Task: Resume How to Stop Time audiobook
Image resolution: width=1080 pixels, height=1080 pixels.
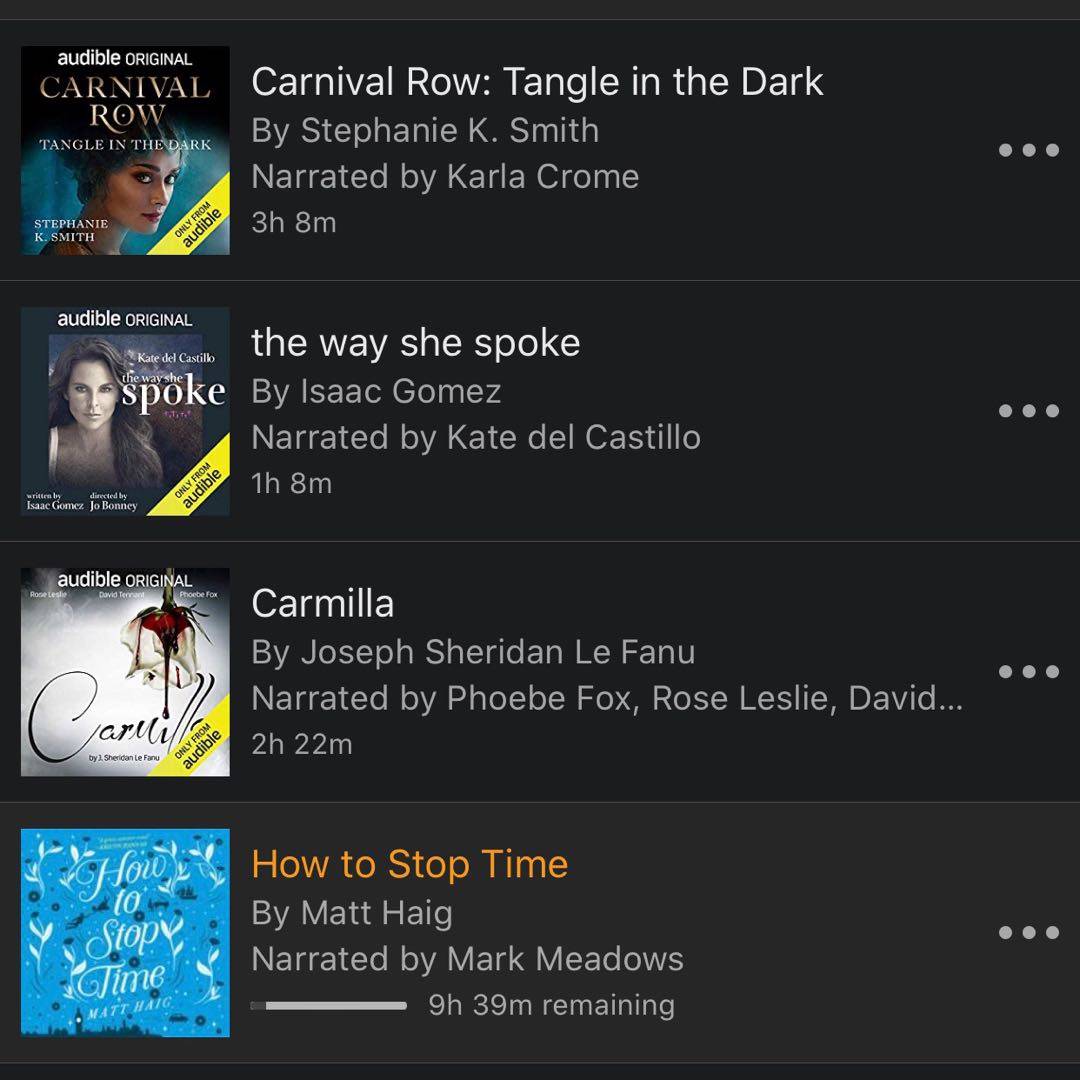Action: [409, 864]
